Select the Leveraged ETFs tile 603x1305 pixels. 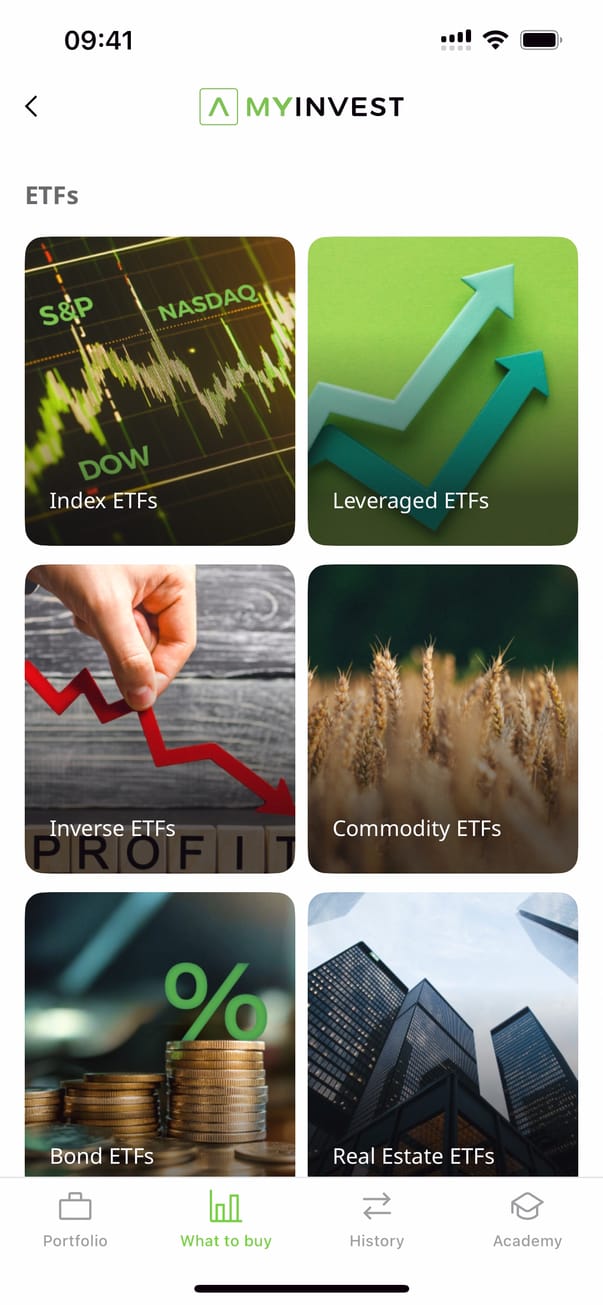pos(442,391)
